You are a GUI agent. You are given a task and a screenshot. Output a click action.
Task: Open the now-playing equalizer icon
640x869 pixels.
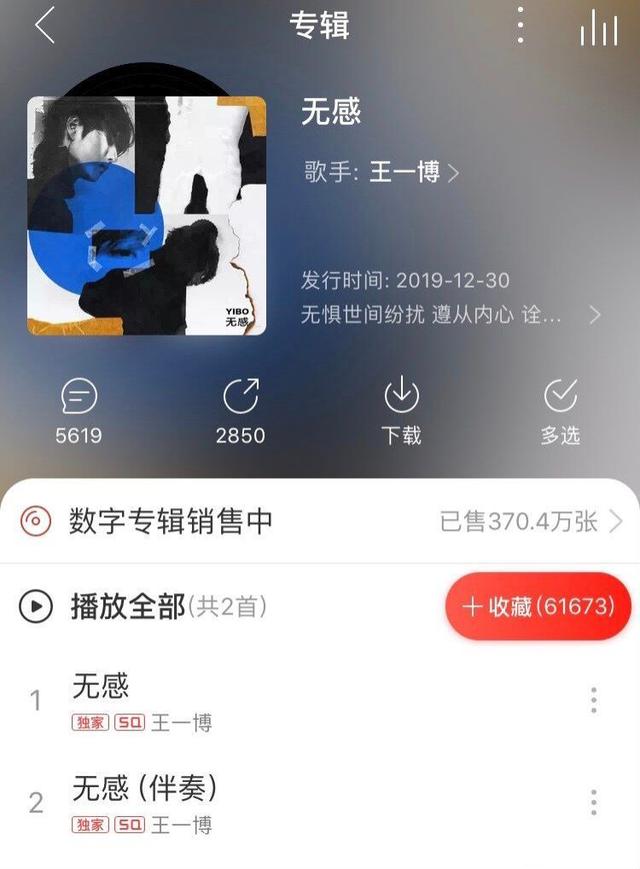(598, 28)
